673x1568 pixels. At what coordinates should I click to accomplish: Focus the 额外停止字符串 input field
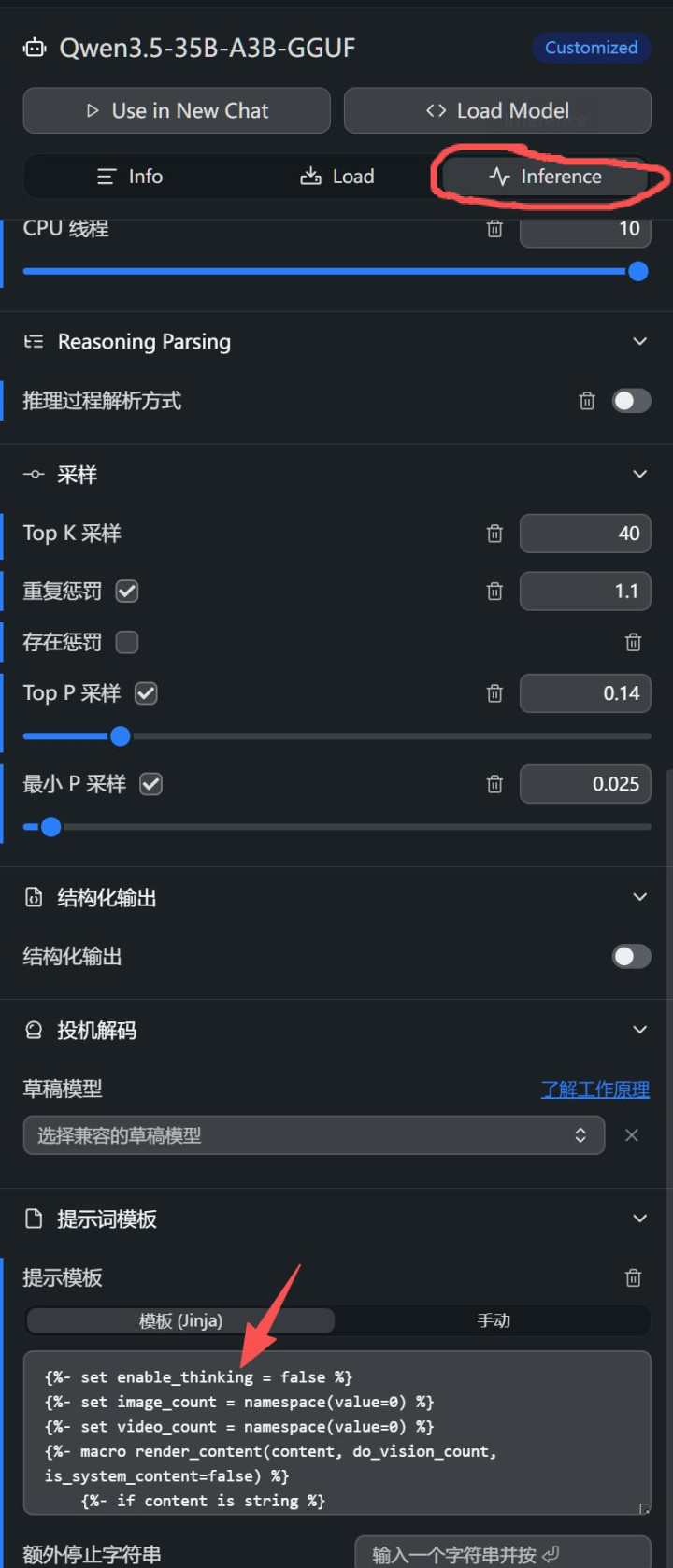click(502, 1554)
